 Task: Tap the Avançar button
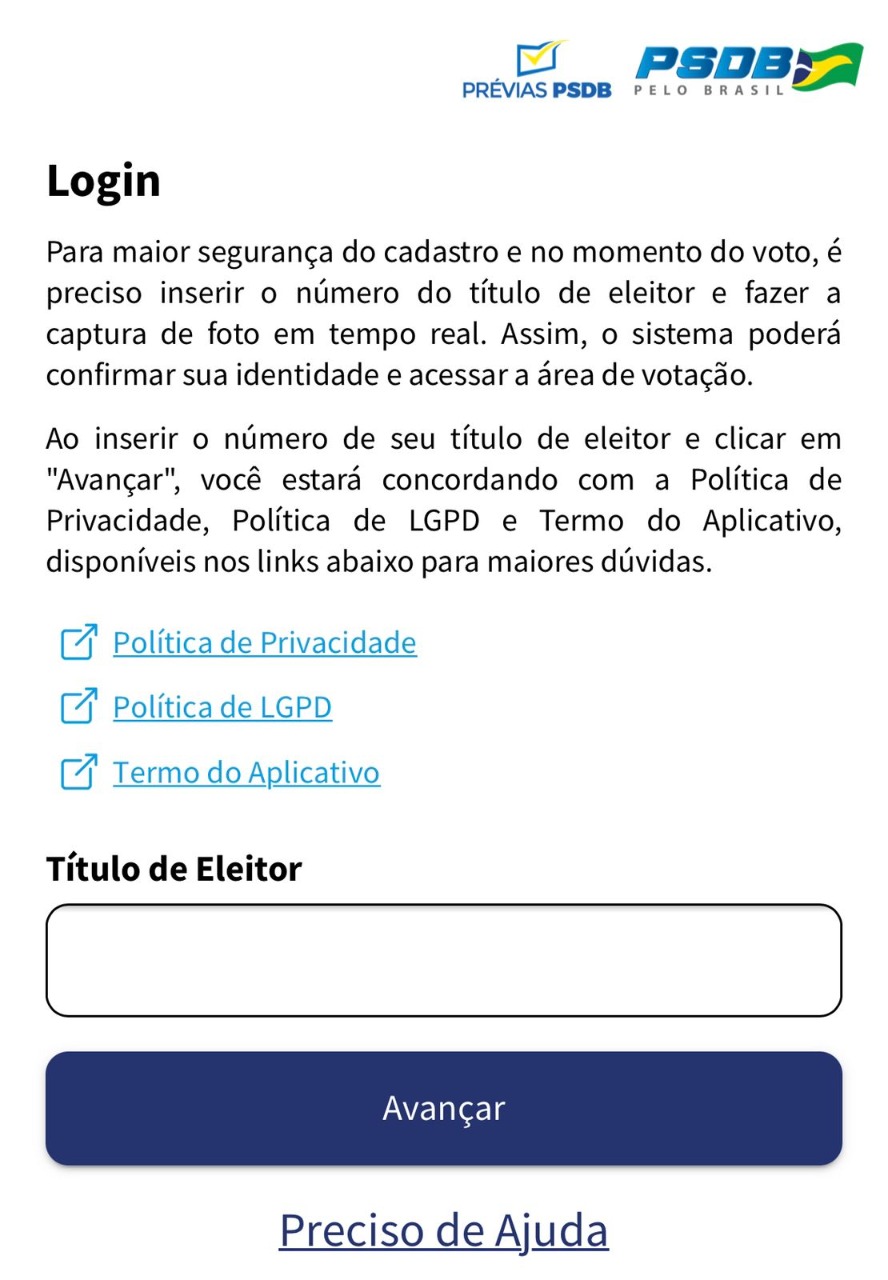pyautogui.click(x=444, y=1108)
